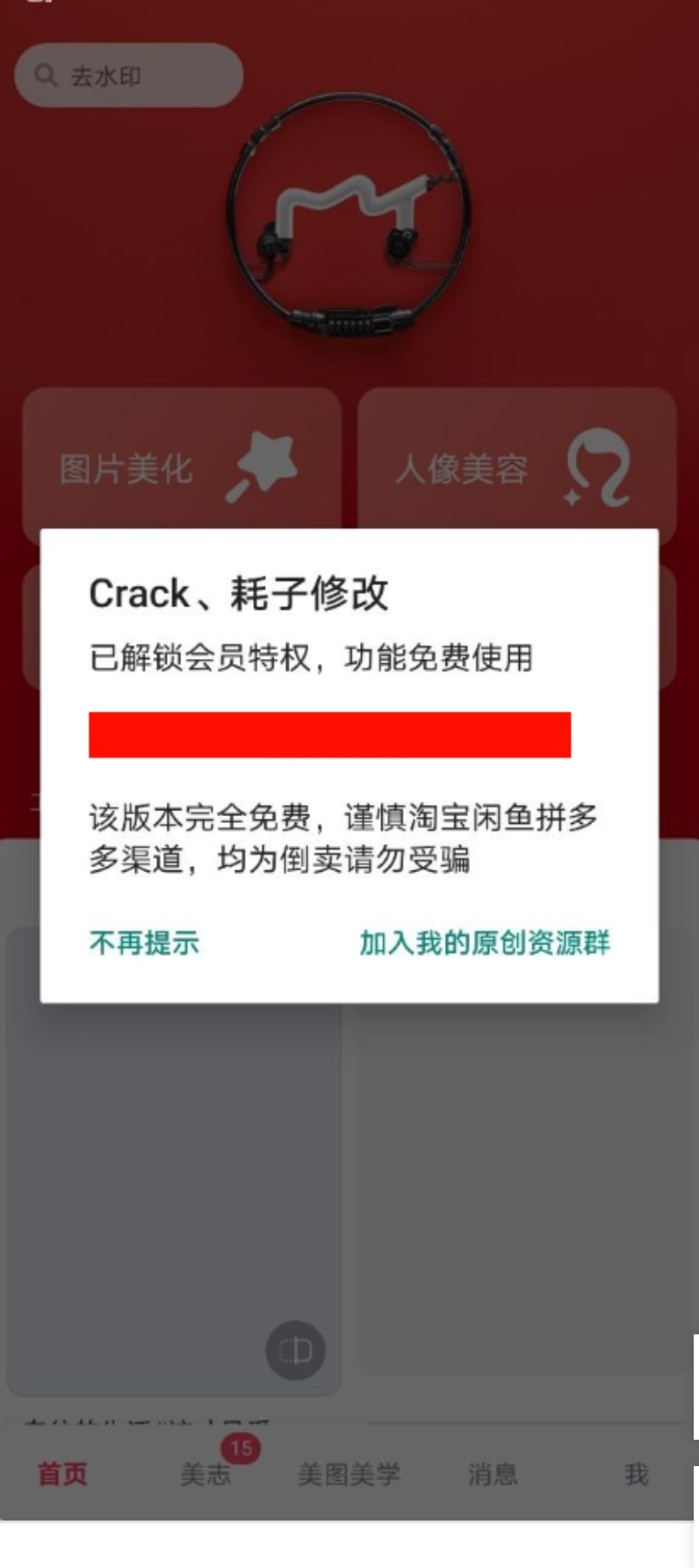The width and height of the screenshot is (699, 1568).
Task: Switch to the 美志 tab
Action: [x=205, y=1473]
